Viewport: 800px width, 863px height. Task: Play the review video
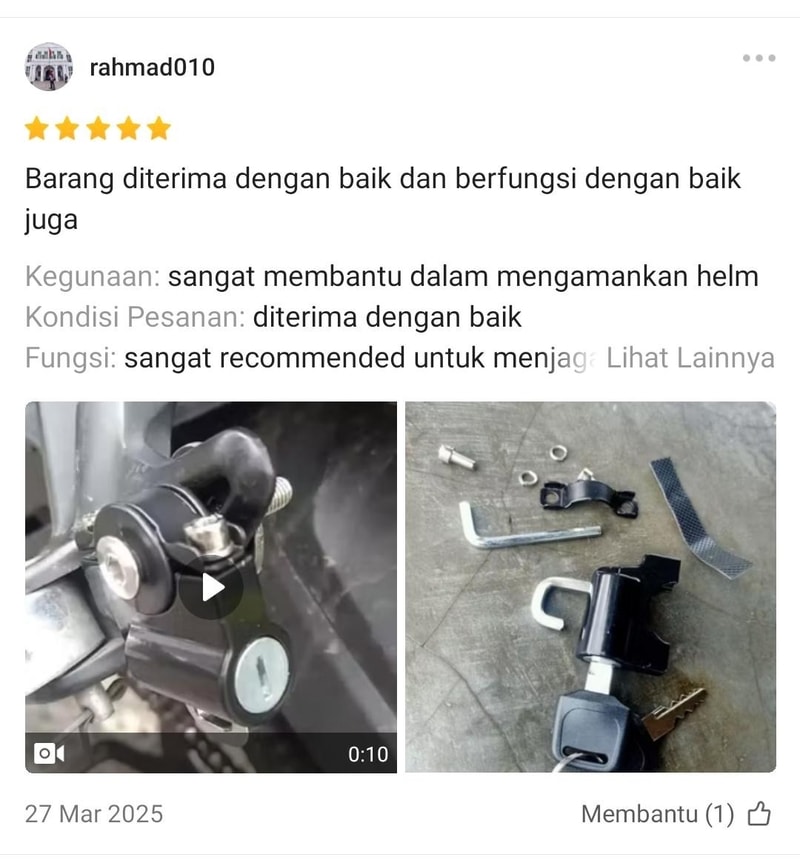[x=210, y=588]
